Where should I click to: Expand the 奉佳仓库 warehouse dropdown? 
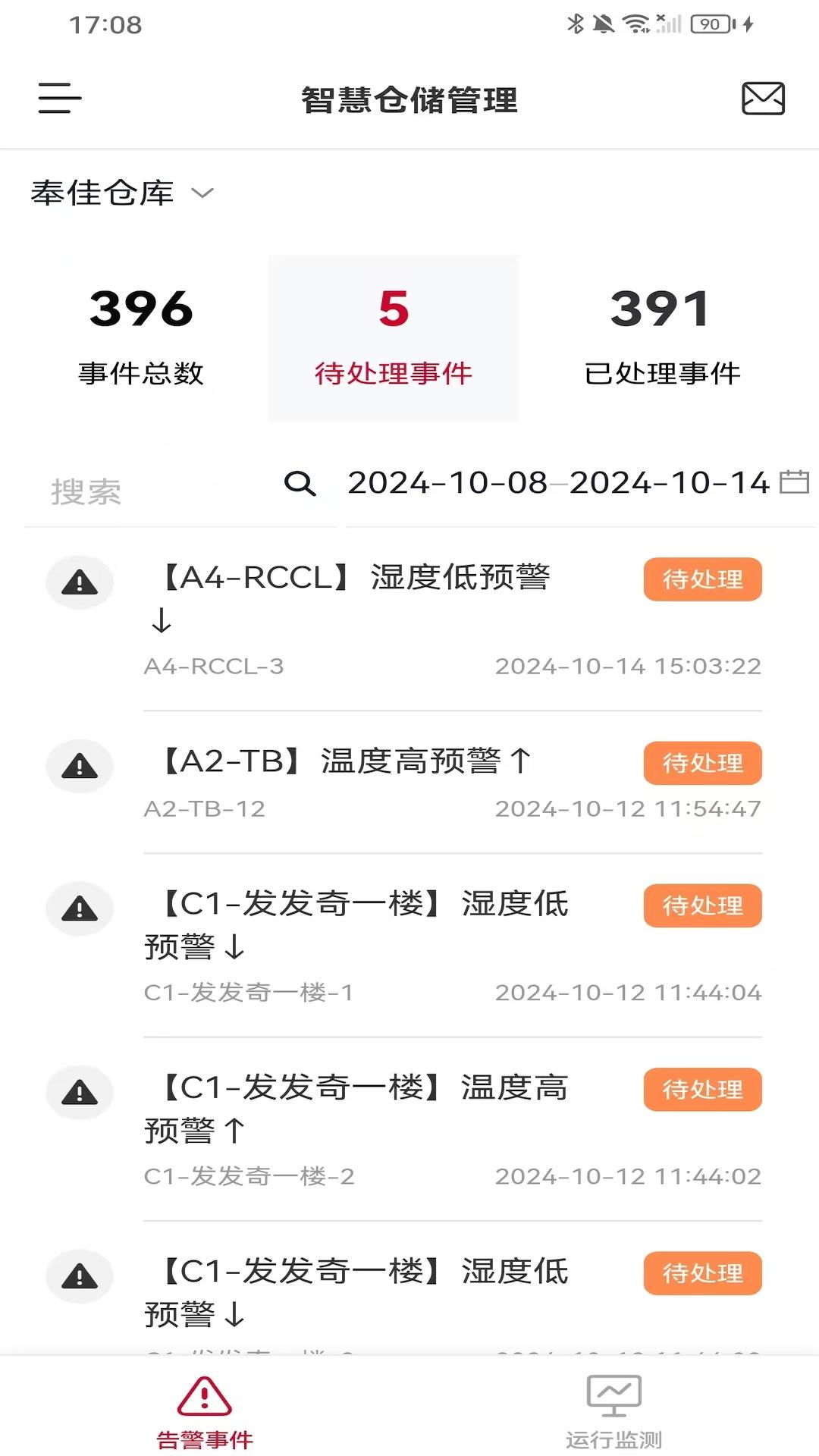click(x=121, y=193)
